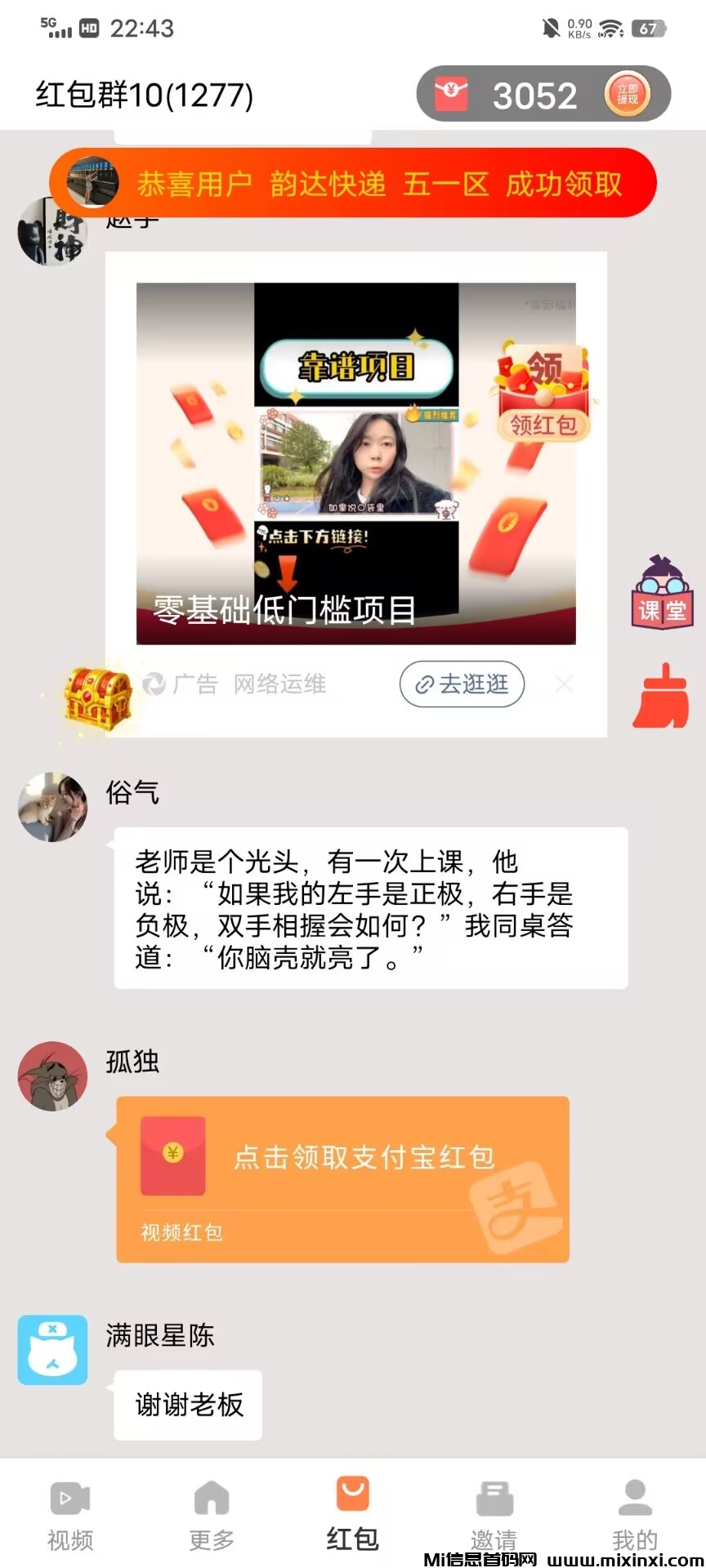Open the 去逛逛 ad link
Viewport: 706px width, 1568px height.
462,684
